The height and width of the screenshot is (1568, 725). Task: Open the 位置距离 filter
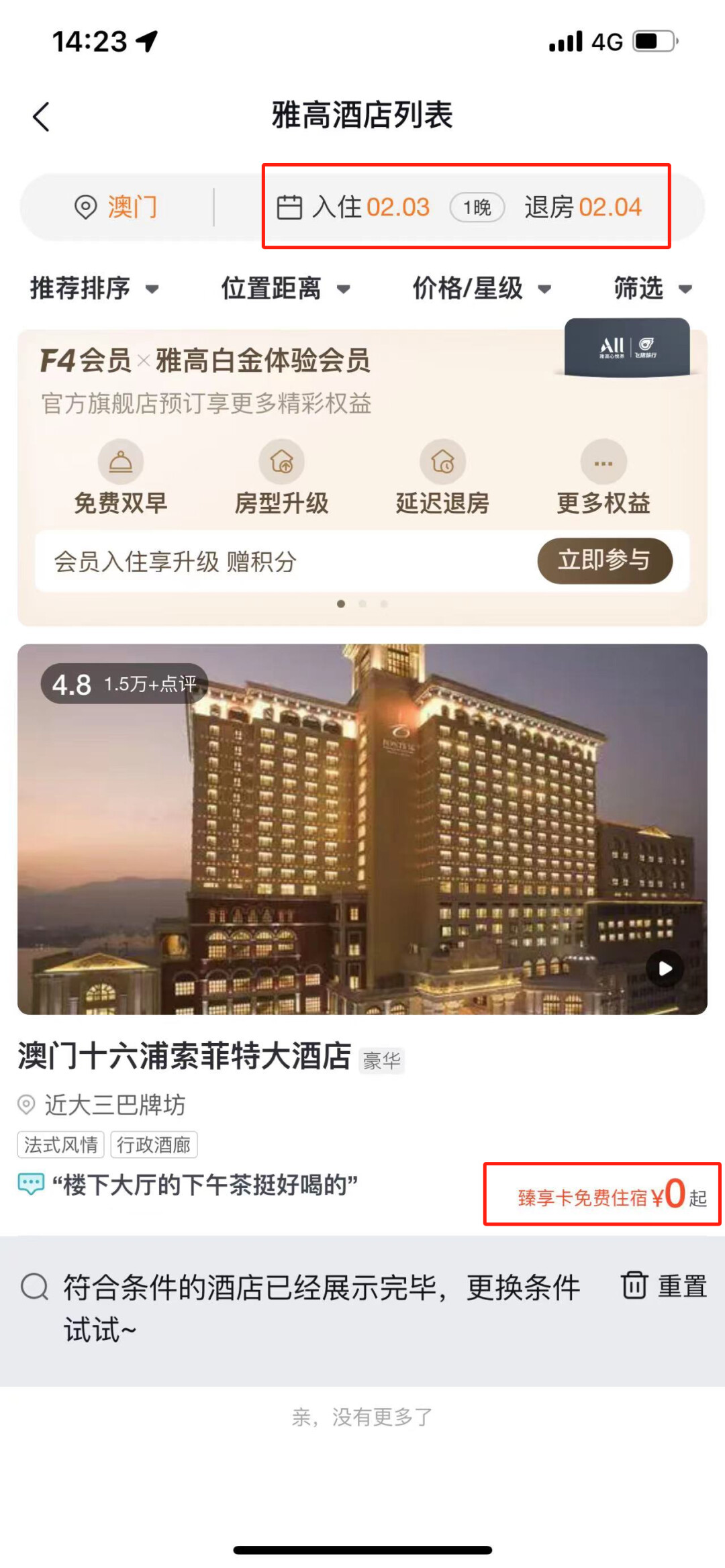[x=285, y=289]
